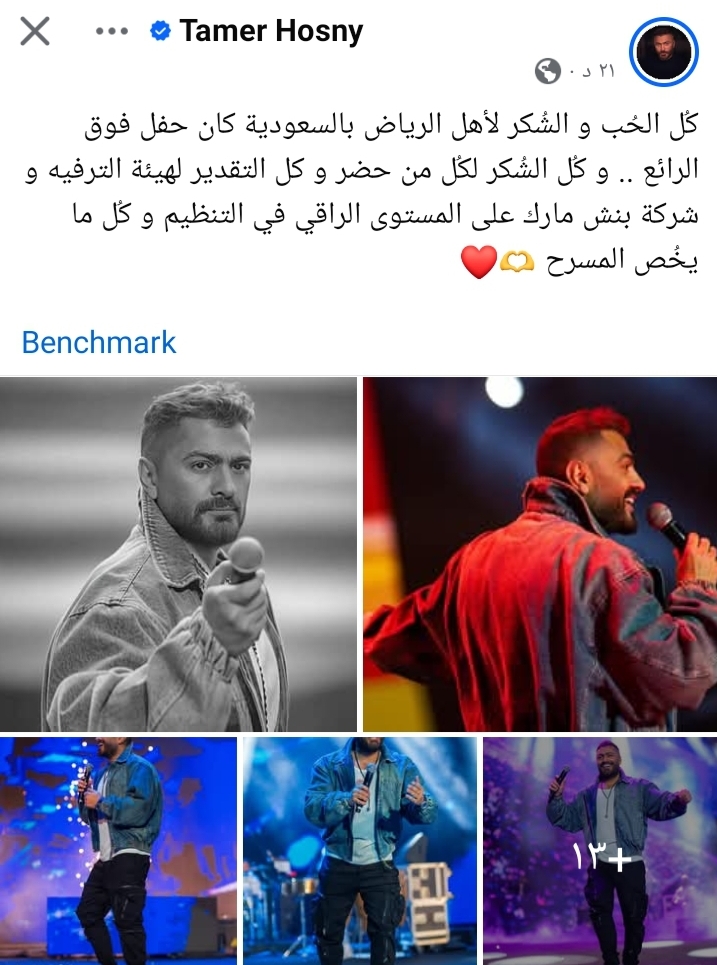This screenshot has height=965, width=717.
Task: View the photo with the blue stage background
Action: click(x=118, y=850)
